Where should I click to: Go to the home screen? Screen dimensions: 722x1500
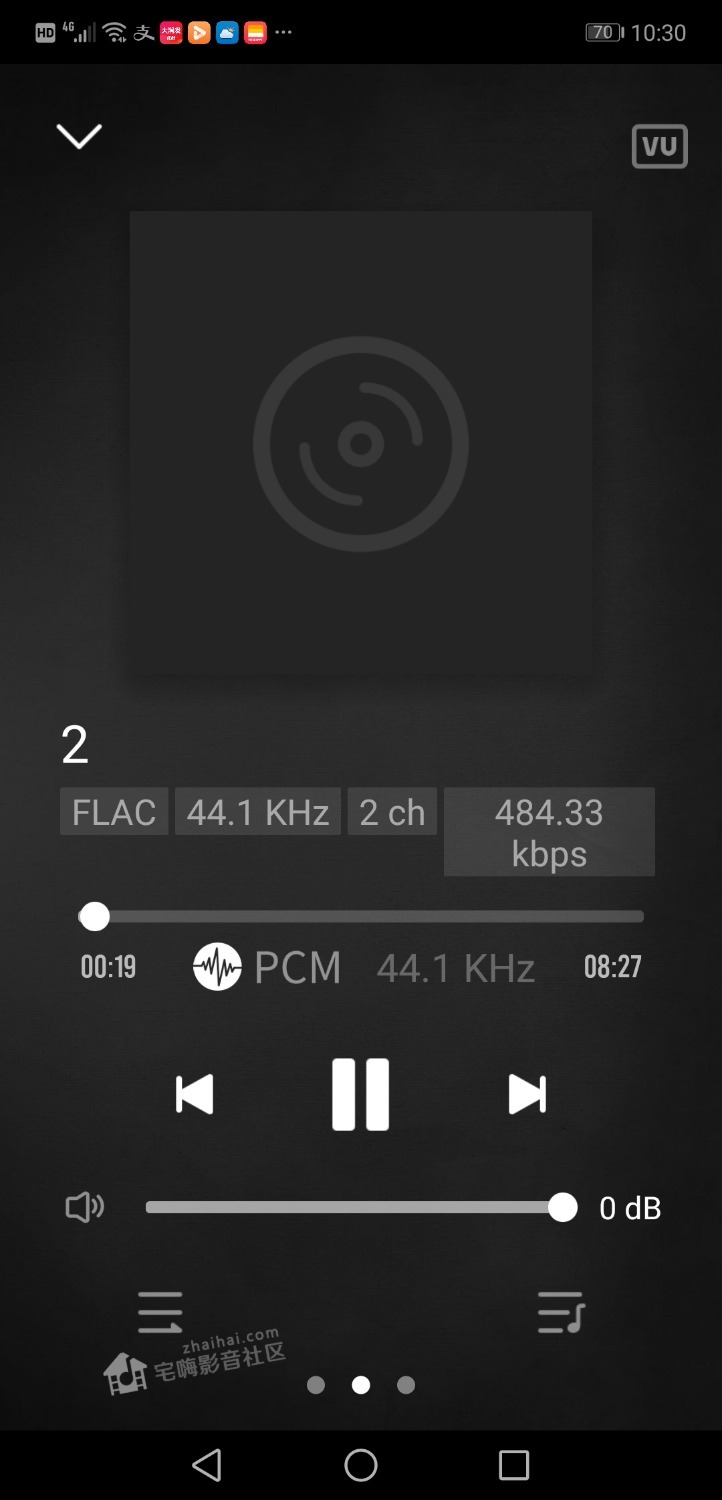(361, 1465)
